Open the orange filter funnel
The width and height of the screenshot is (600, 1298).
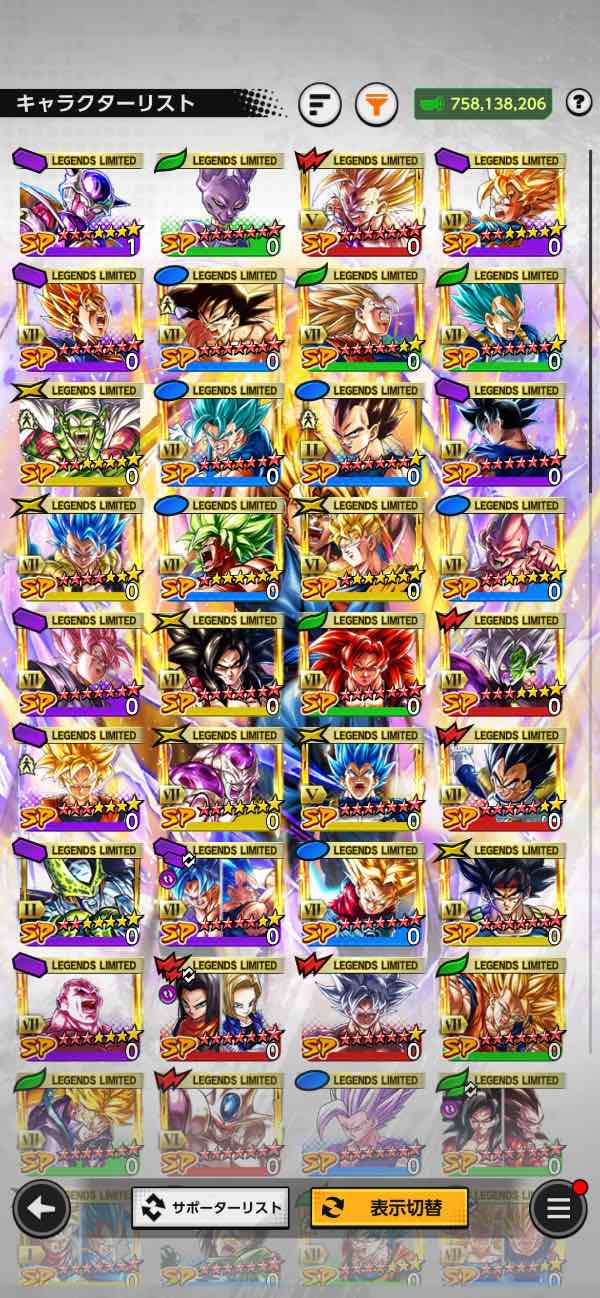[376, 103]
